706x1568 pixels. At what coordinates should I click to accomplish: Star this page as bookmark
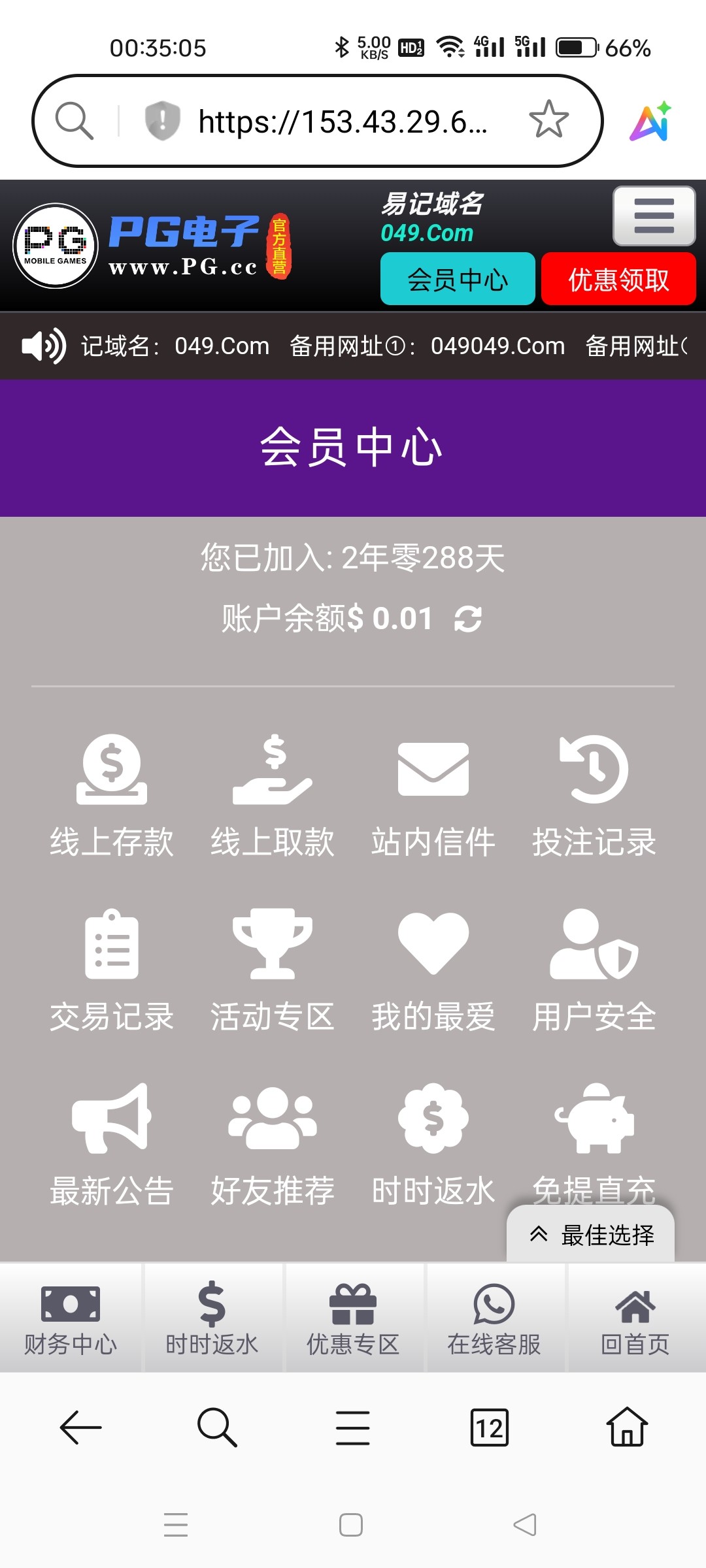click(548, 120)
